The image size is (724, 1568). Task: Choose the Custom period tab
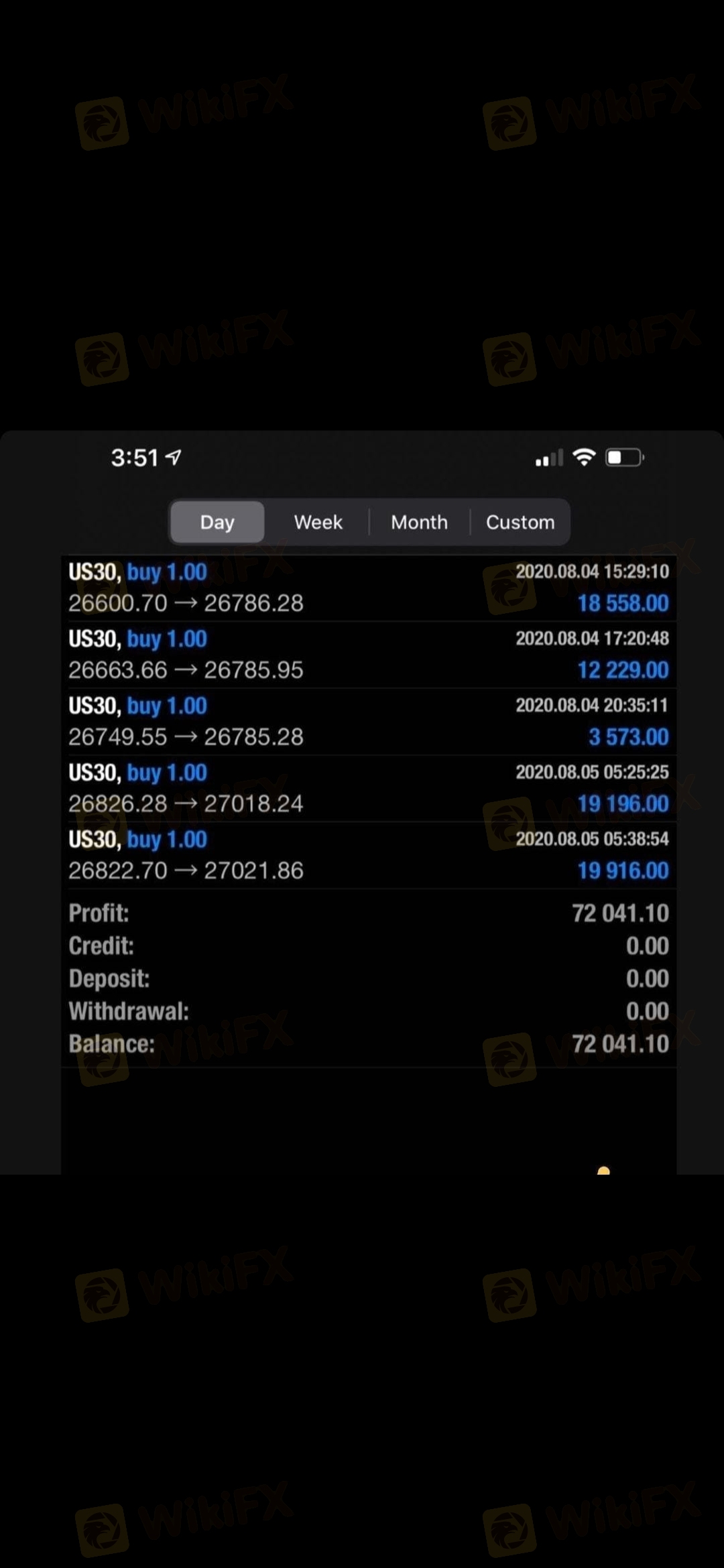520,522
